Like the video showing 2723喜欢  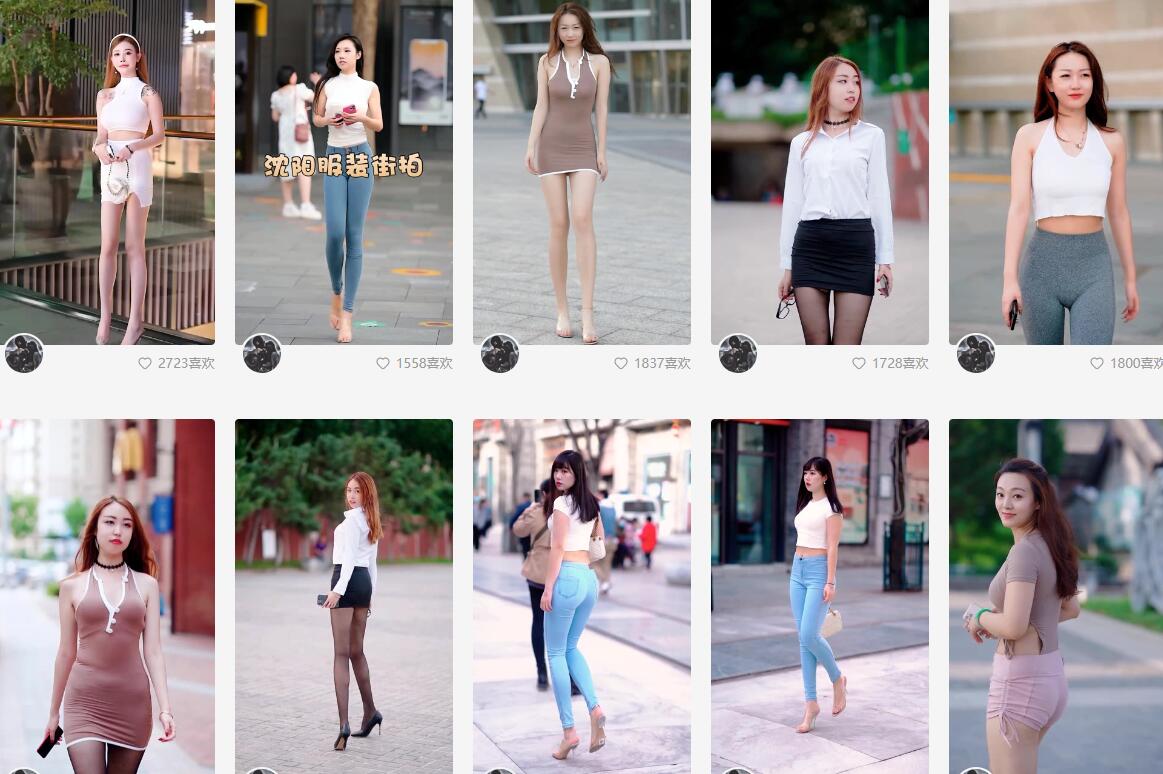145,363
